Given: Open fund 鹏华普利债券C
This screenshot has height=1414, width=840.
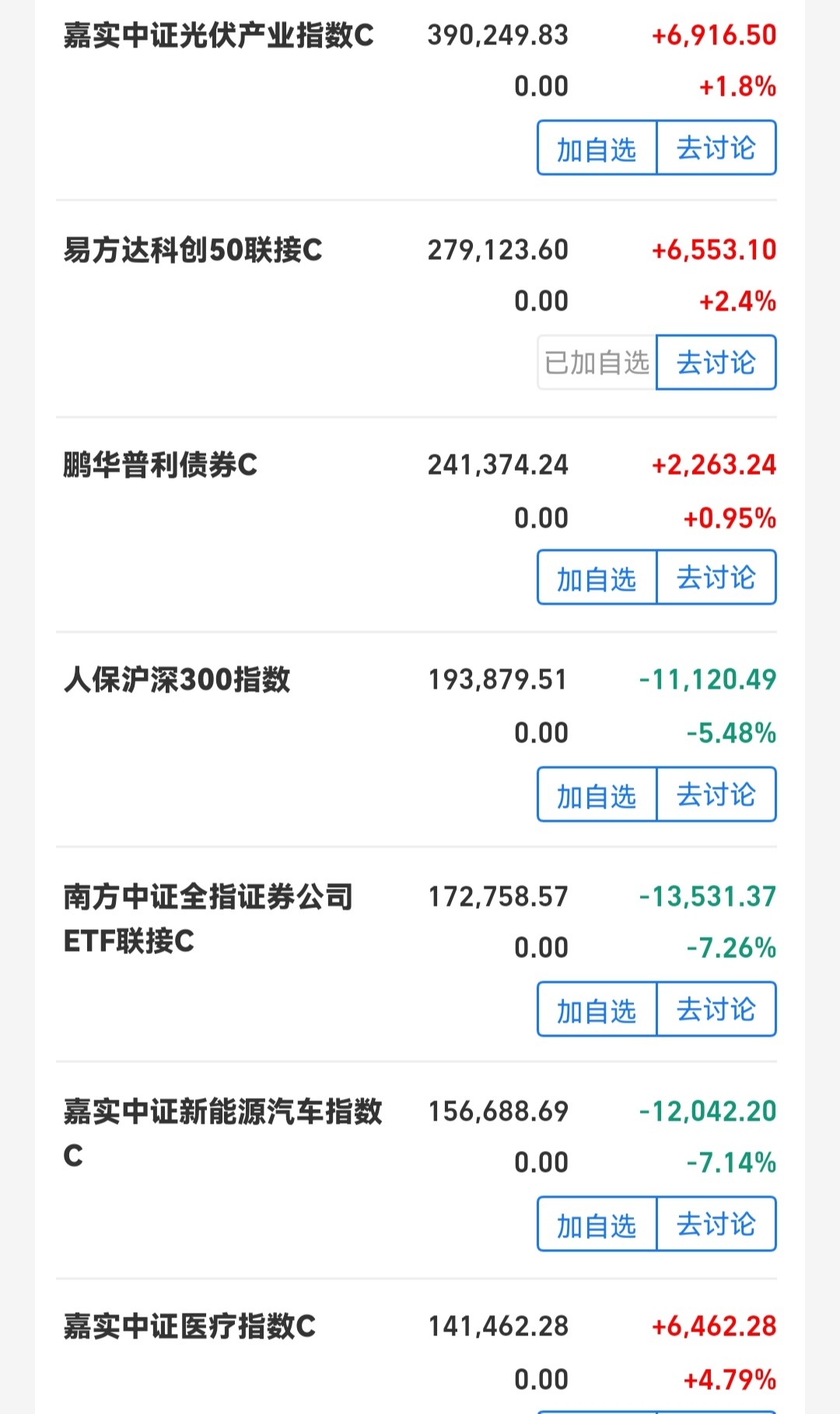Looking at the screenshot, I should pos(164,465).
